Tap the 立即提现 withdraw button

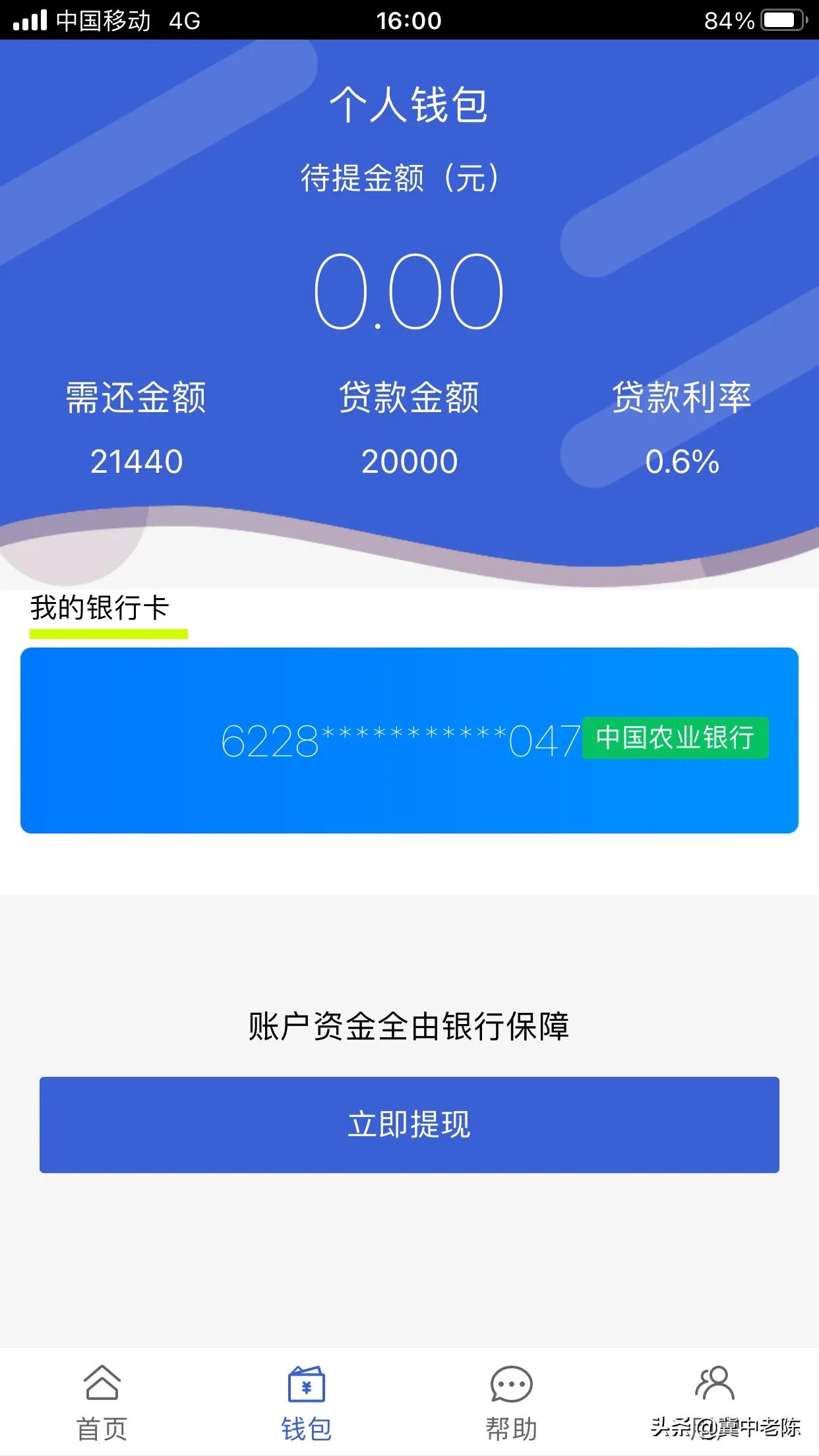pos(409,1126)
